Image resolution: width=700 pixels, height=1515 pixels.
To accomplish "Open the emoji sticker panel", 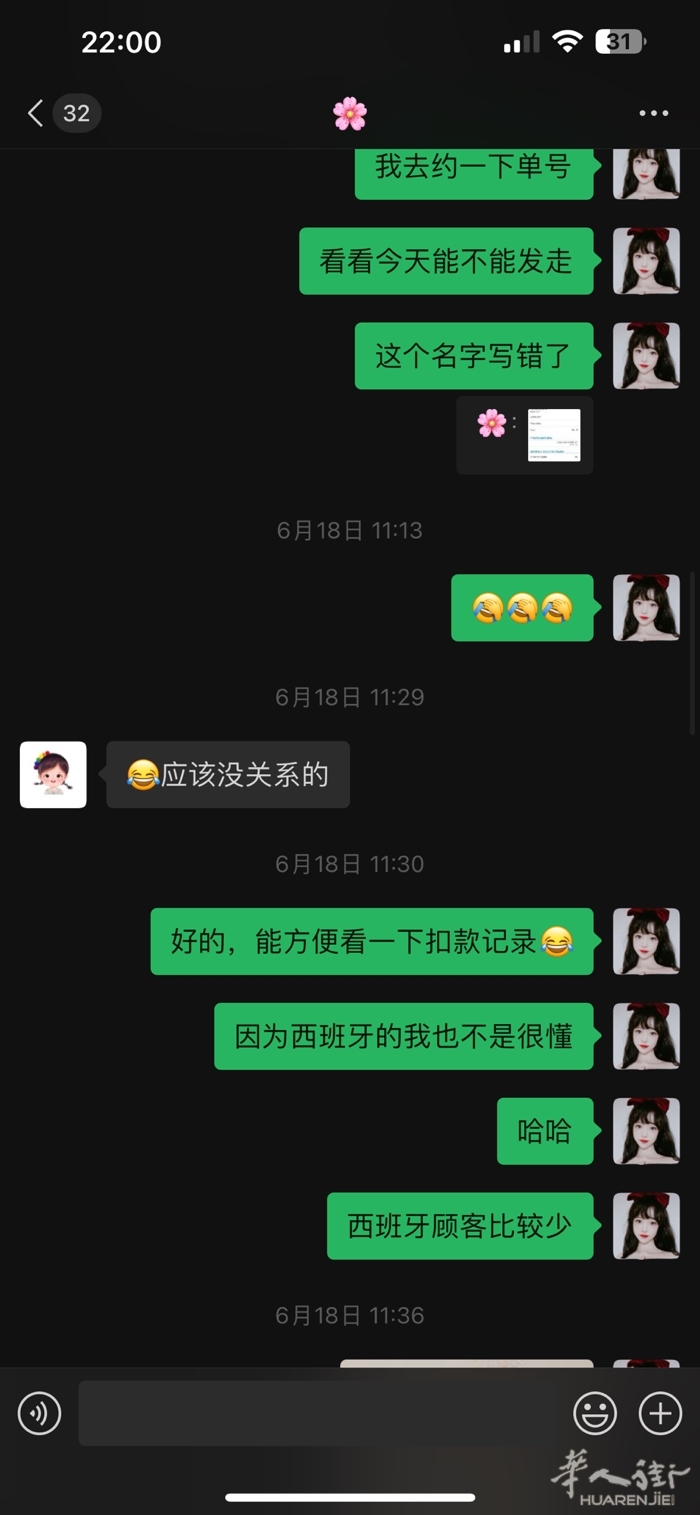I will pos(594,1413).
